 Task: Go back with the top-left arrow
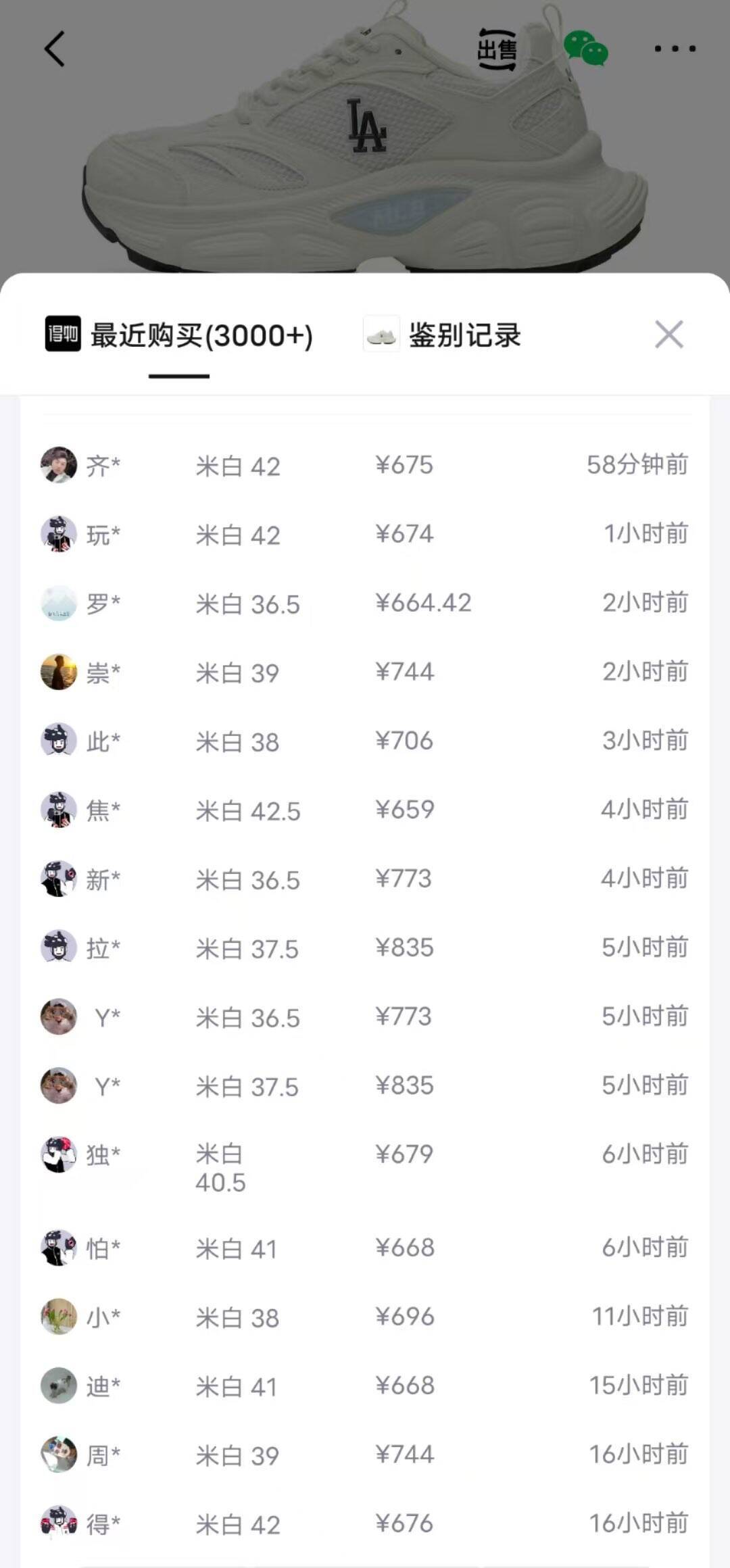pos(55,49)
